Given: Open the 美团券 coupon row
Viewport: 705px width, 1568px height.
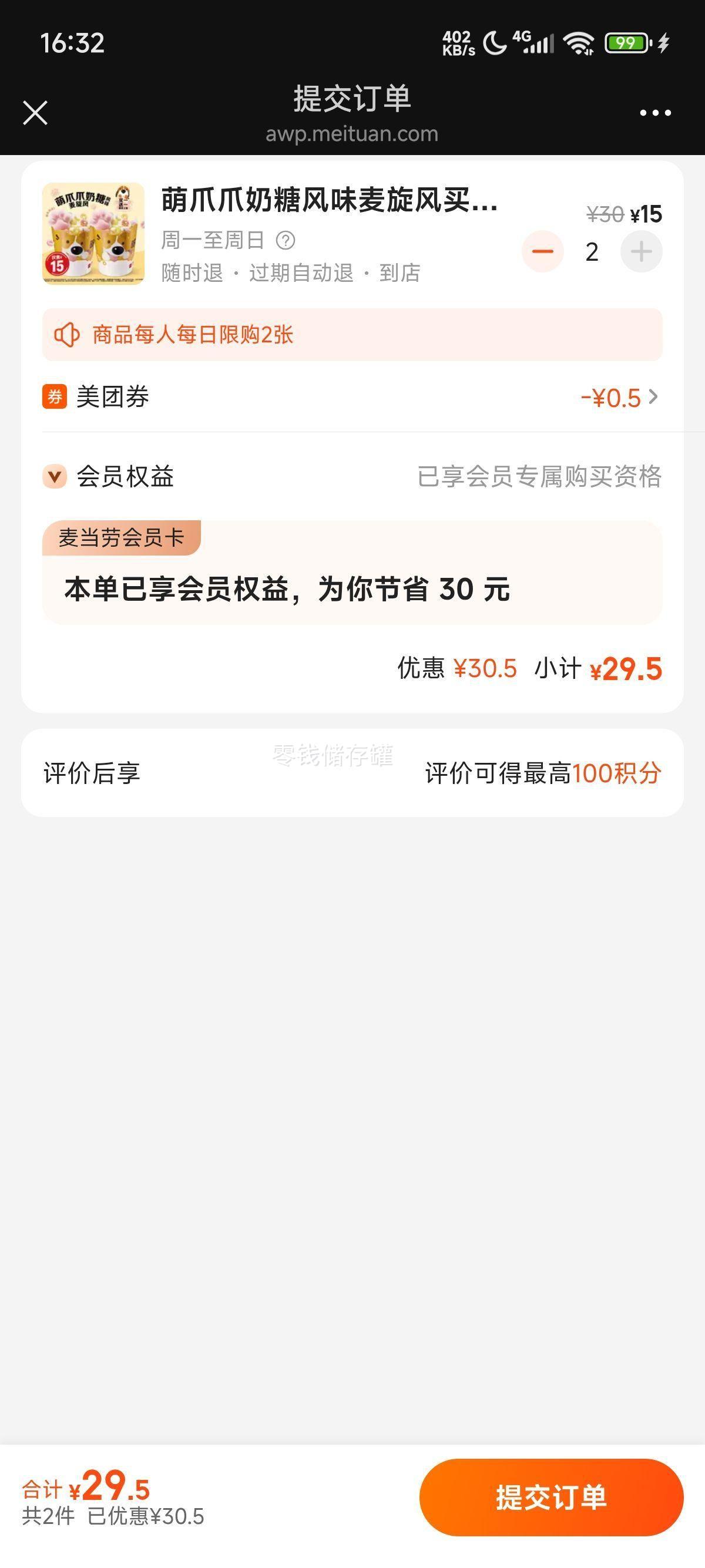Looking at the screenshot, I should click(x=352, y=397).
